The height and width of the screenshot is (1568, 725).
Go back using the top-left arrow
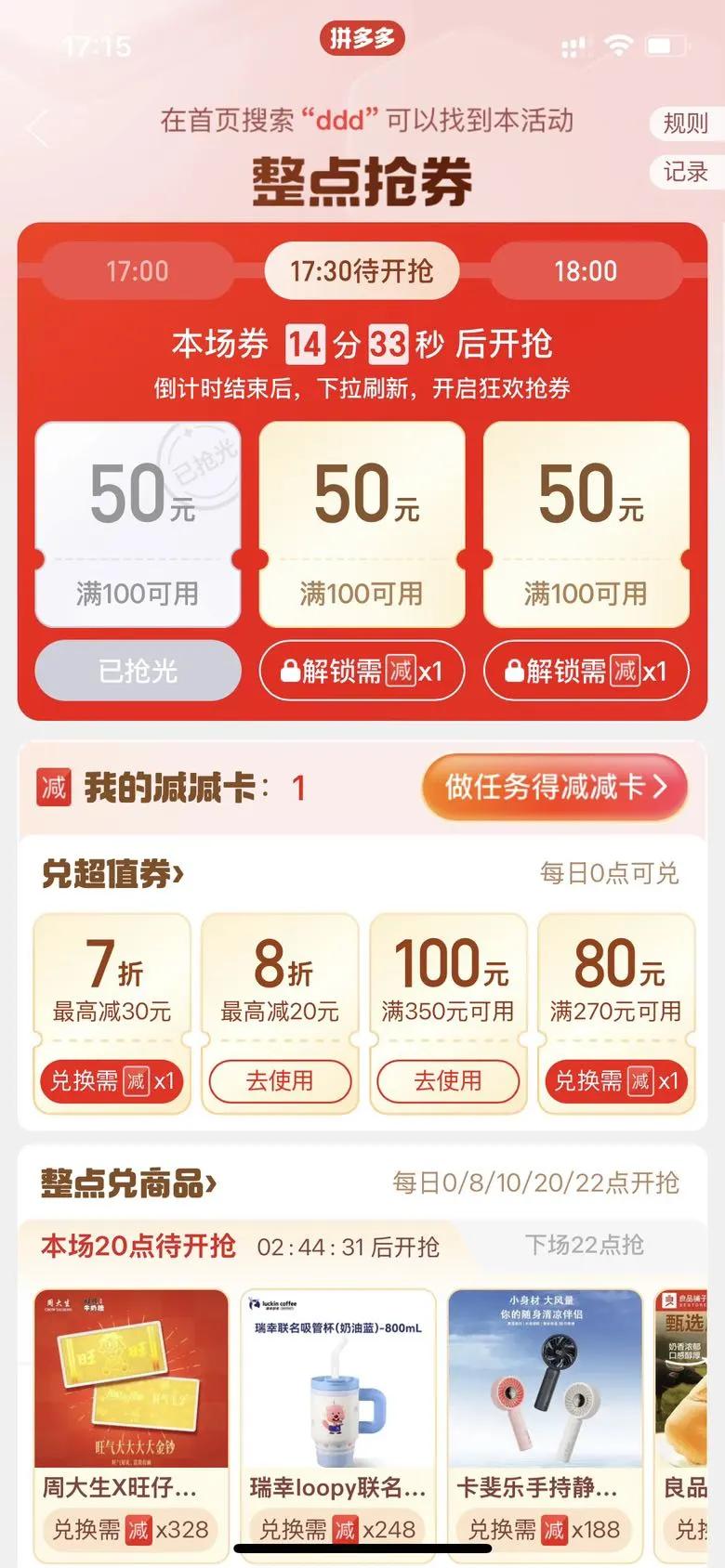click(37, 128)
